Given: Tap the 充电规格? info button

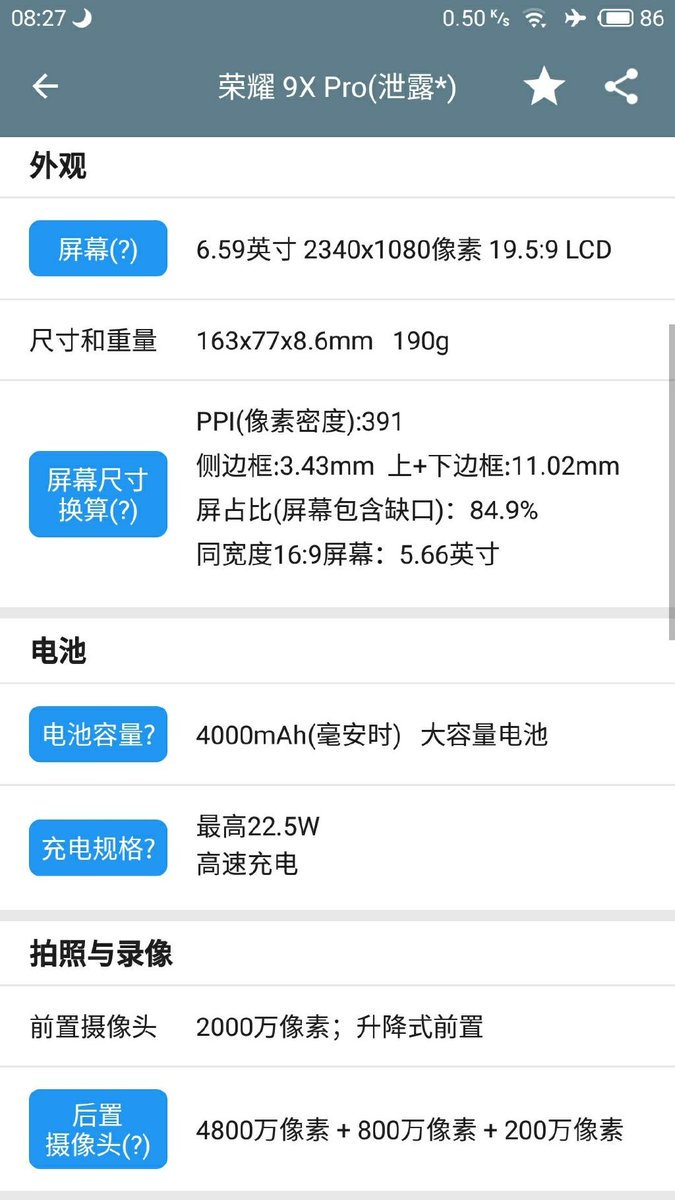Looking at the screenshot, I should 98,848.
